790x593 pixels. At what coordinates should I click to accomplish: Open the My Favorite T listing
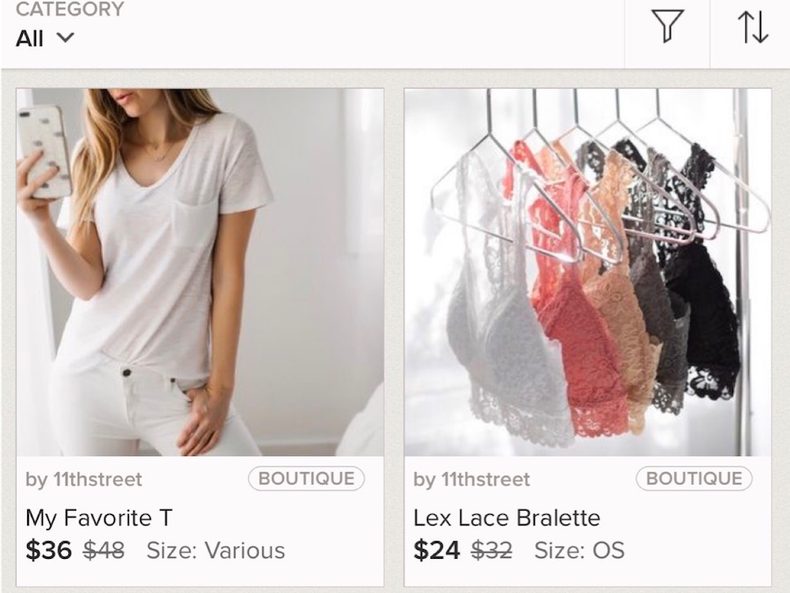point(199,272)
